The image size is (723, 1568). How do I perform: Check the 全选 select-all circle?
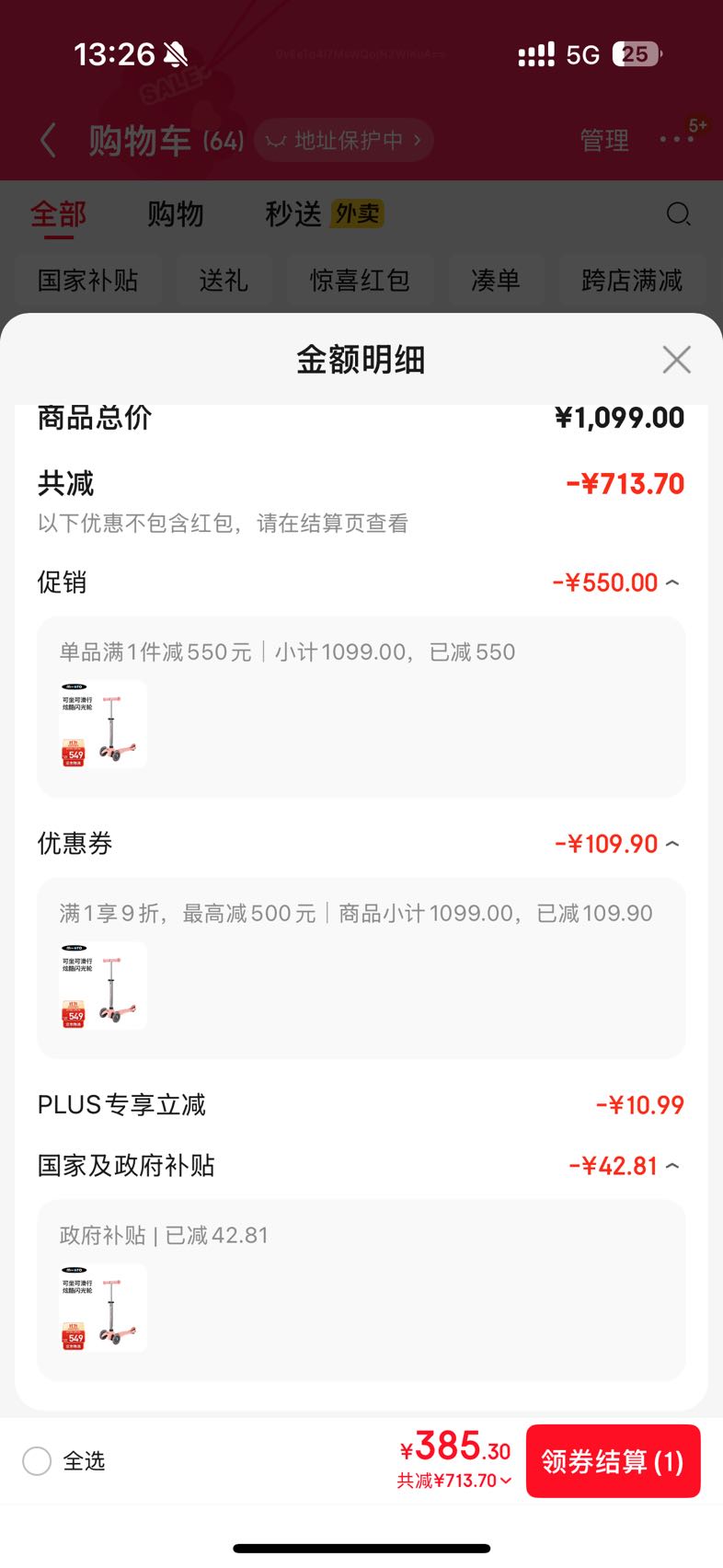(37, 1461)
